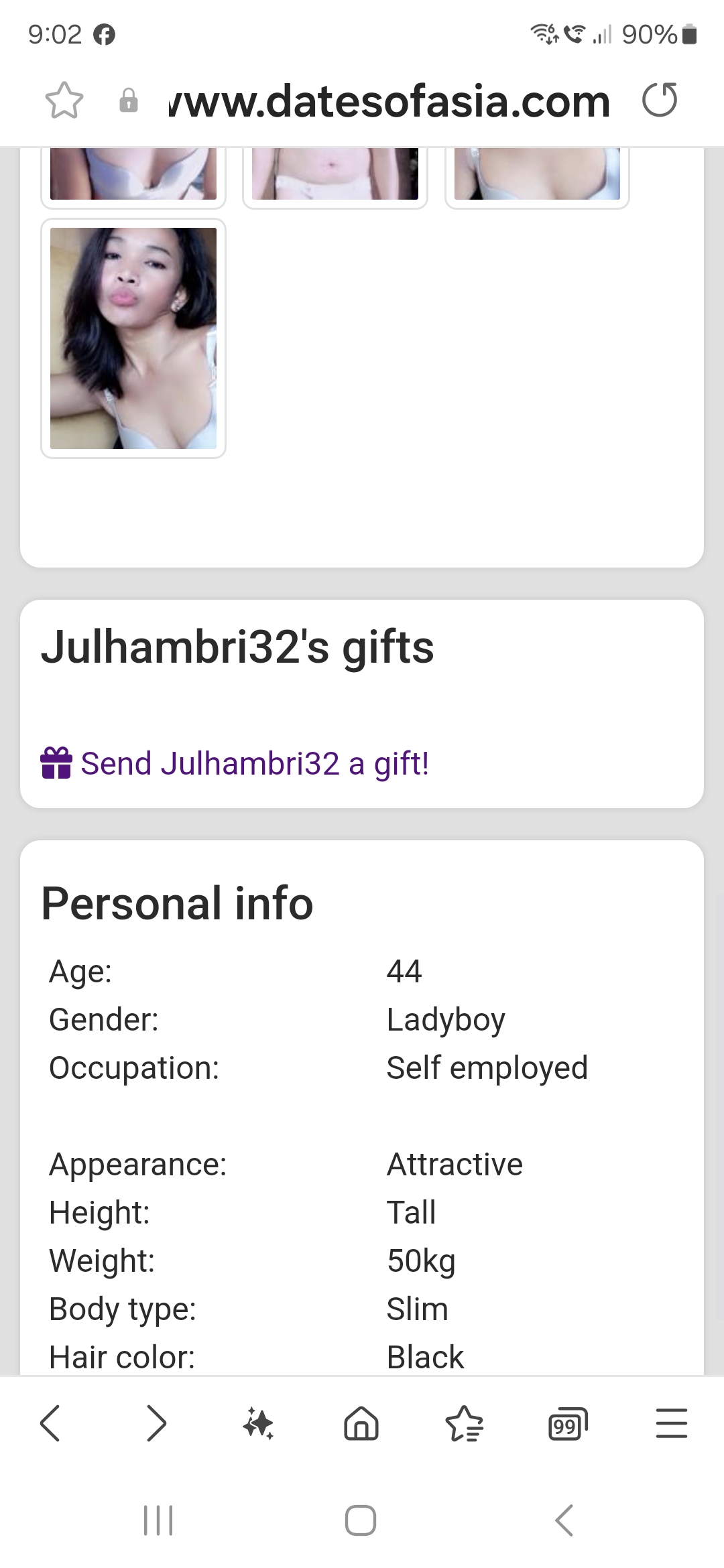Tap the datesofasia.com address bar

click(389, 101)
